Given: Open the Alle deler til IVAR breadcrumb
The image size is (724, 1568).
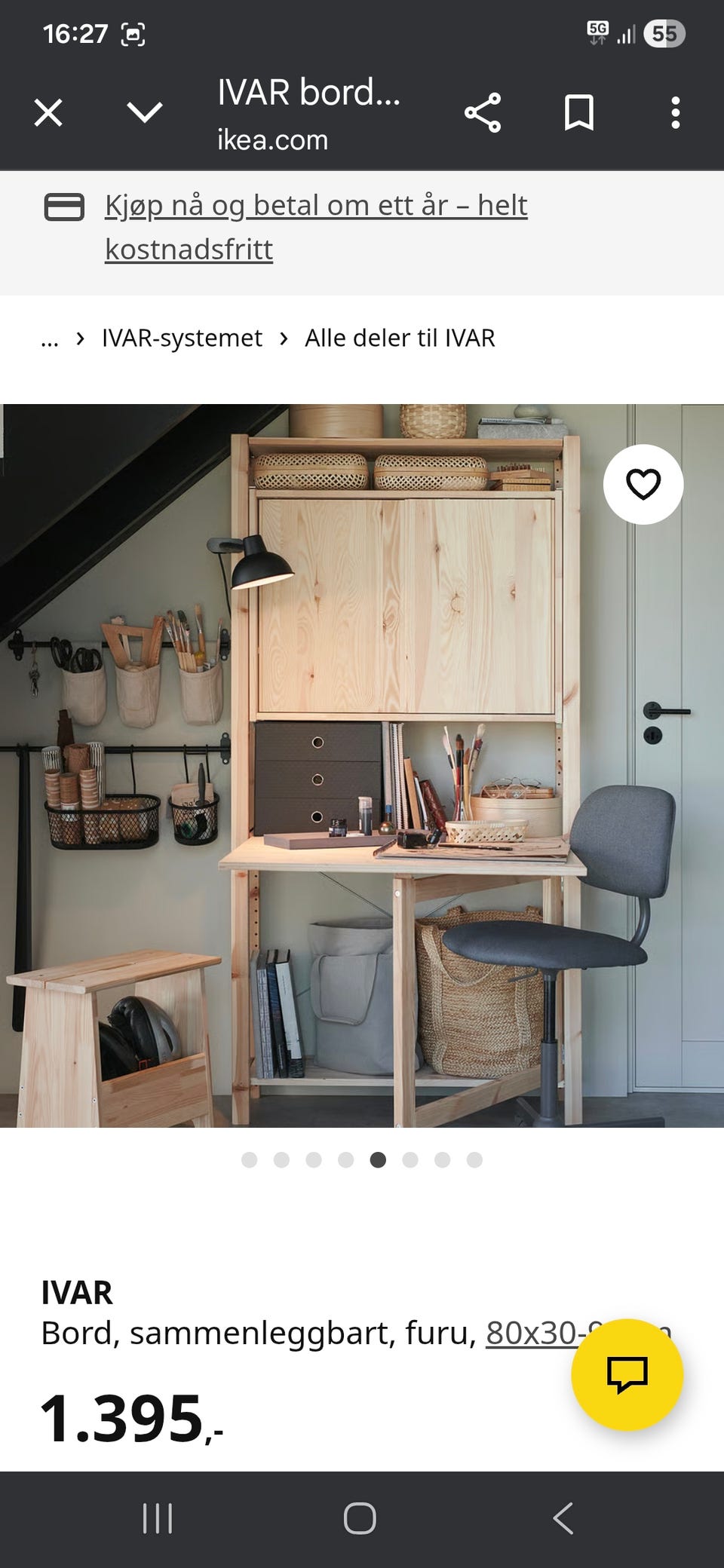Looking at the screenshot, I should (x=399, y=338).
